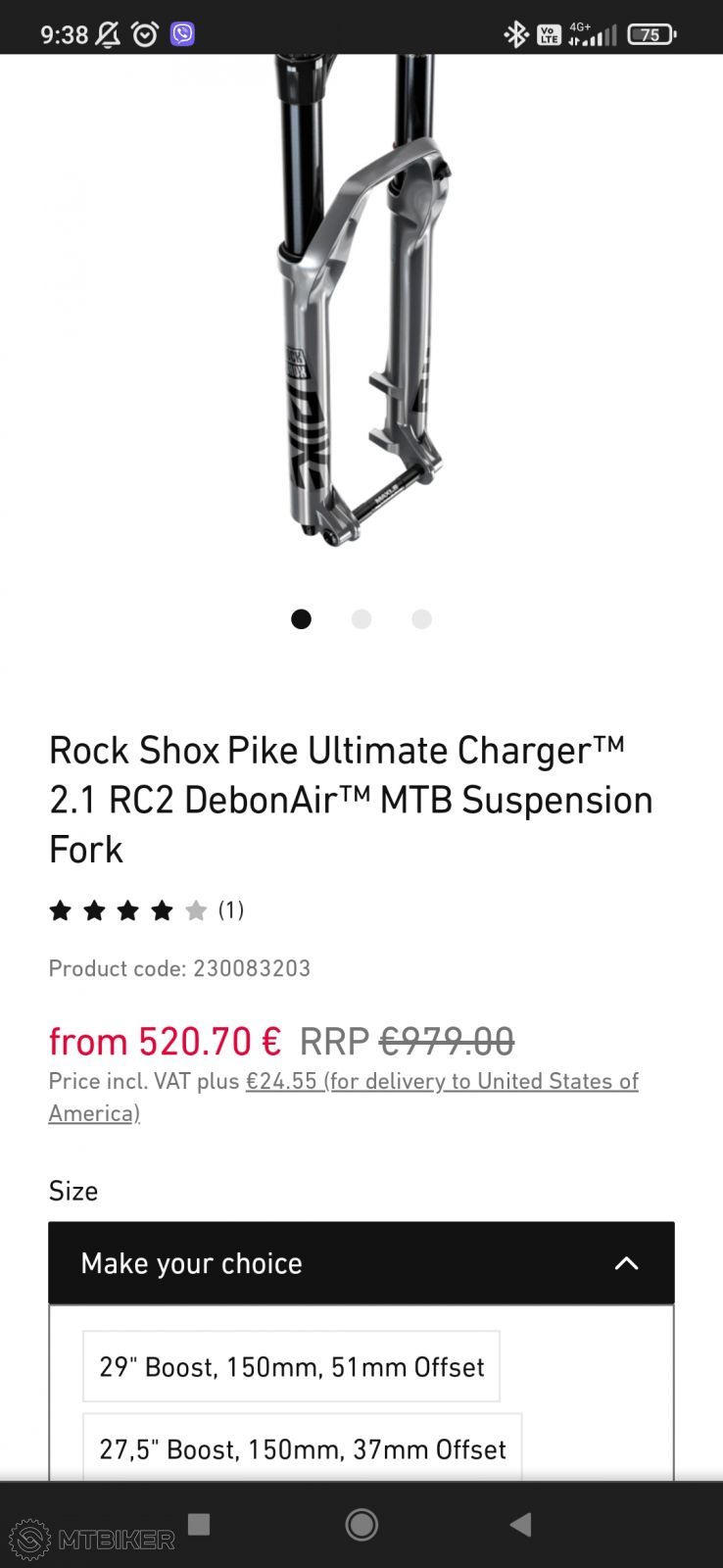Screen dimensions: 723x1568
Task: Open the delivery cost link for United States
Action: pyautogui.click(x=441, y=1082)
